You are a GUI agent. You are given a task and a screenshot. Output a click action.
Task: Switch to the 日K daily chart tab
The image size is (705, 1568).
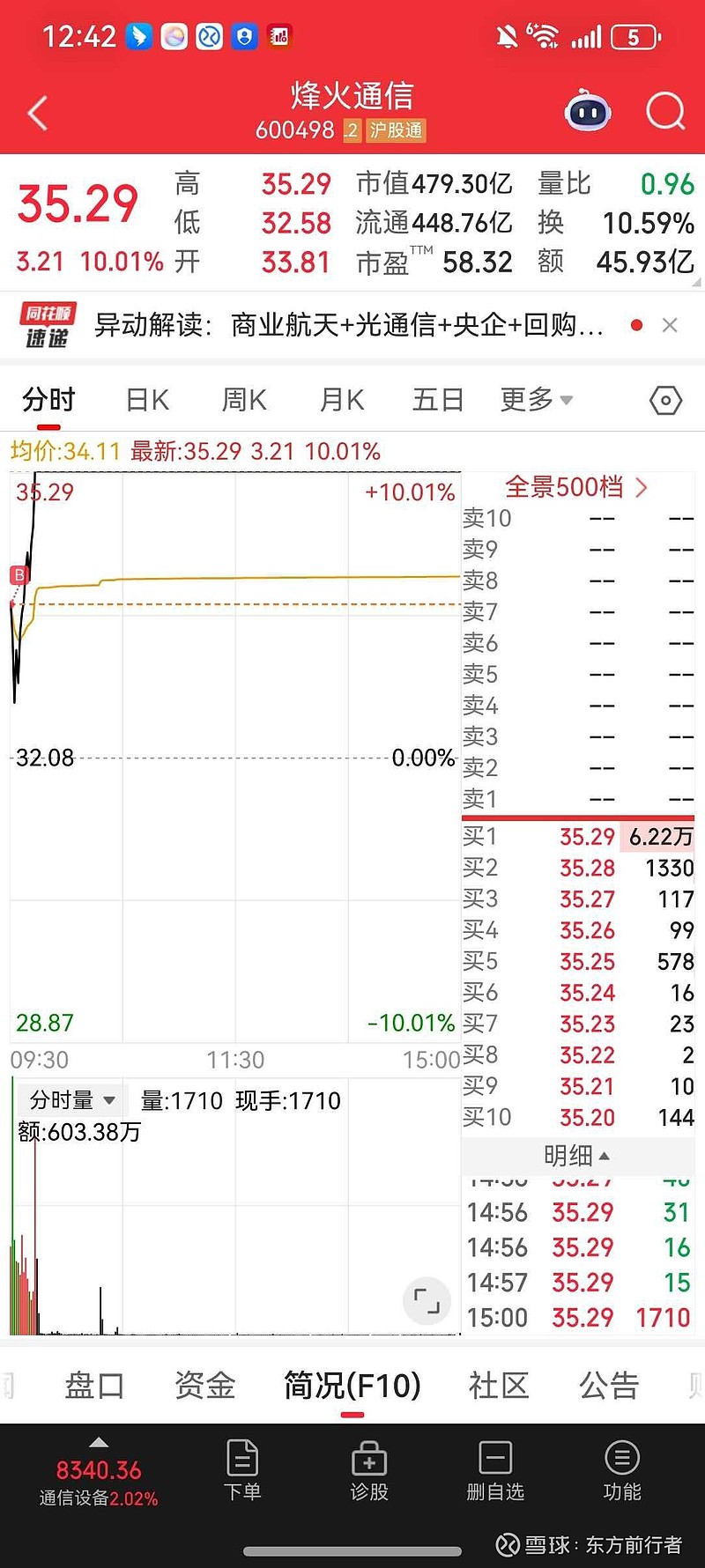[x=146, y=399]
